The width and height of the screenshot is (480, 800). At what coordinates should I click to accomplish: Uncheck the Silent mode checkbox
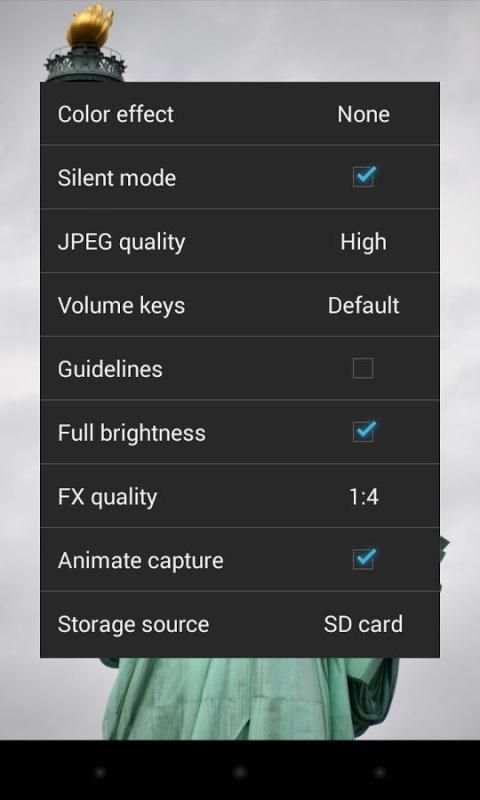click(x=364, y=177)
